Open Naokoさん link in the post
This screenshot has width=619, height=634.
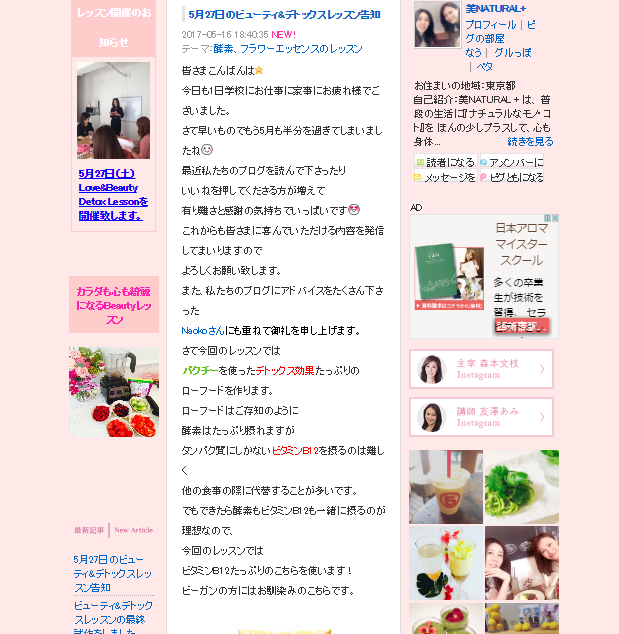click(x=203, y=330)
